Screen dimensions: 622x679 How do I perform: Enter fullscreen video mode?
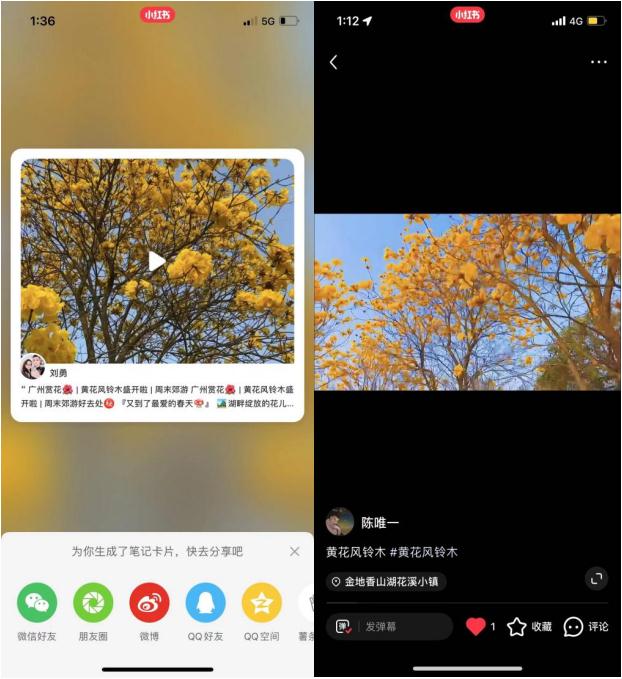point(596,579)
